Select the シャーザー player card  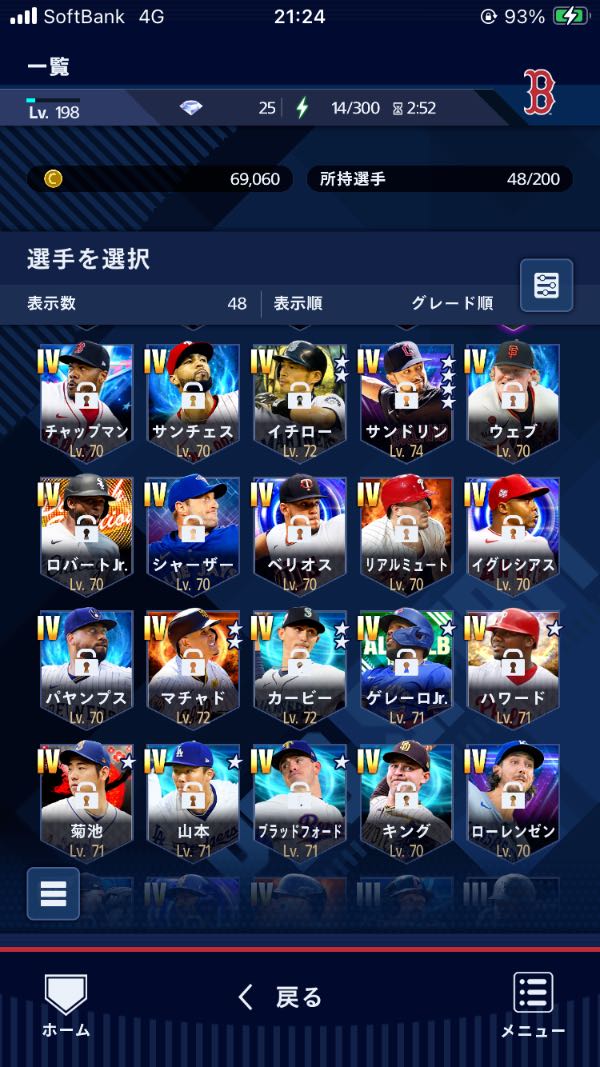193,534
